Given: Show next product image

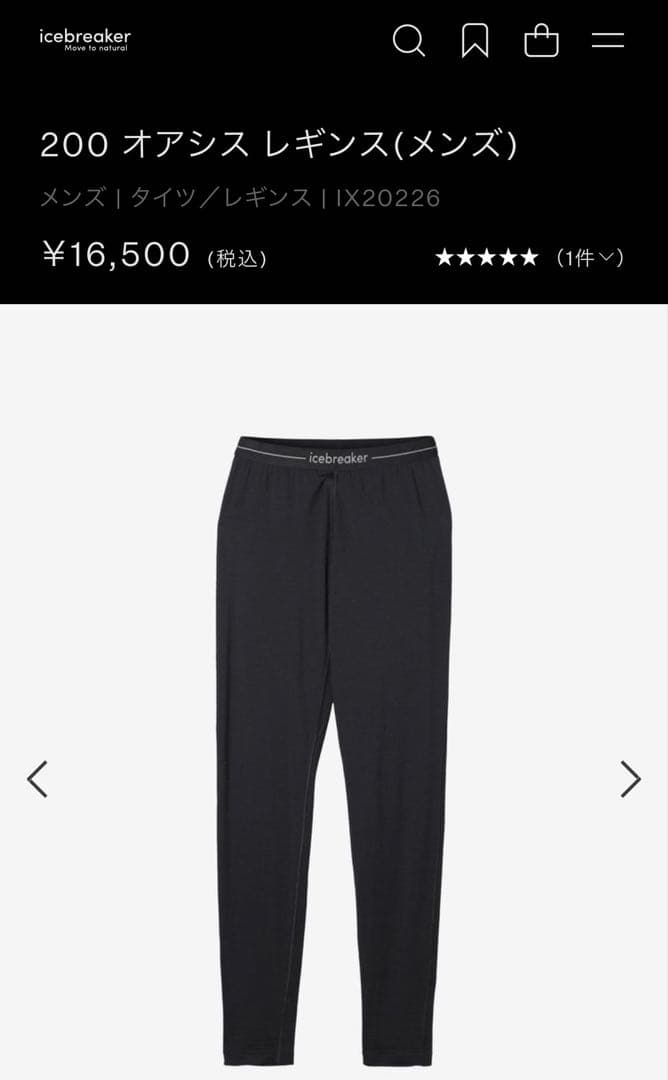Looking at the screenshot, I should point(630,779).
